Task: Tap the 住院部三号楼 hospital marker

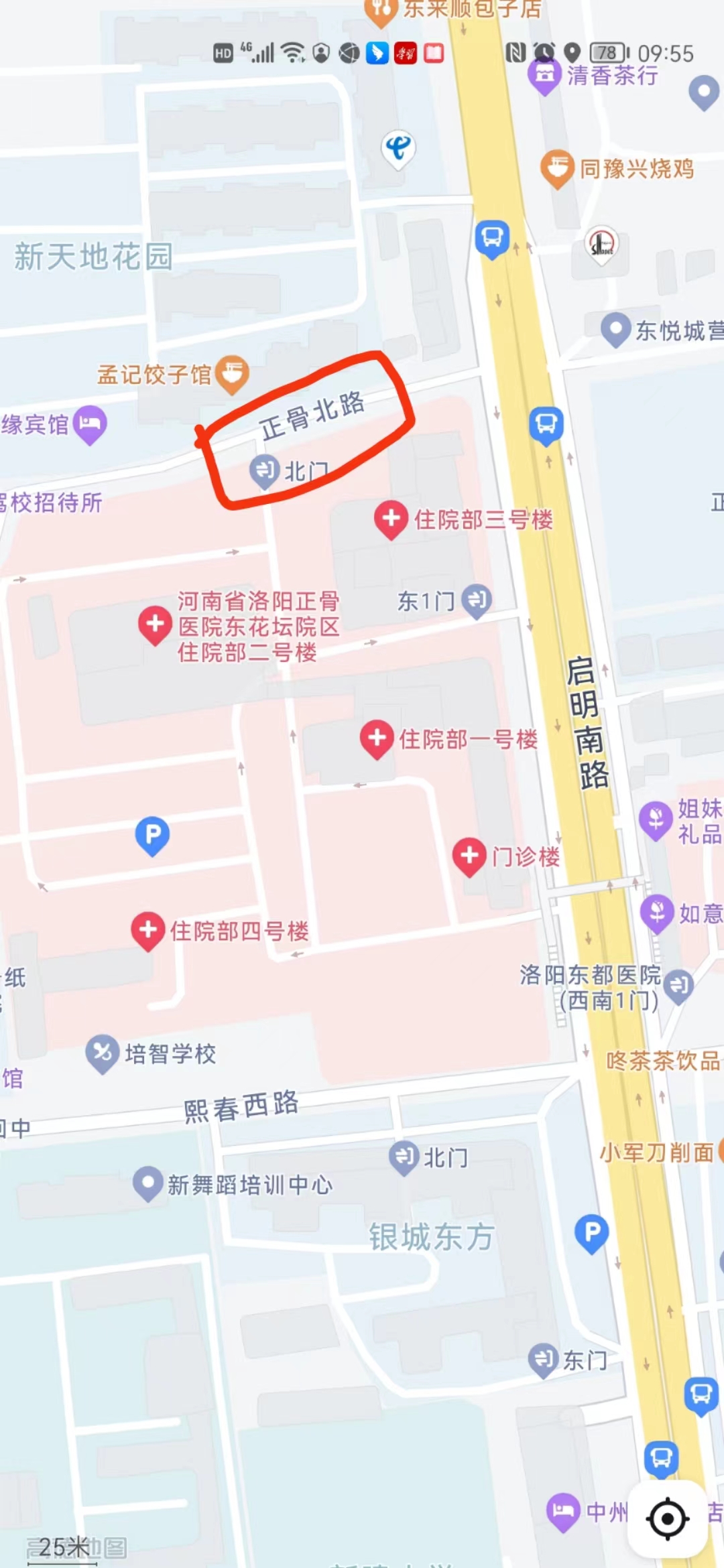Action: 391,519
